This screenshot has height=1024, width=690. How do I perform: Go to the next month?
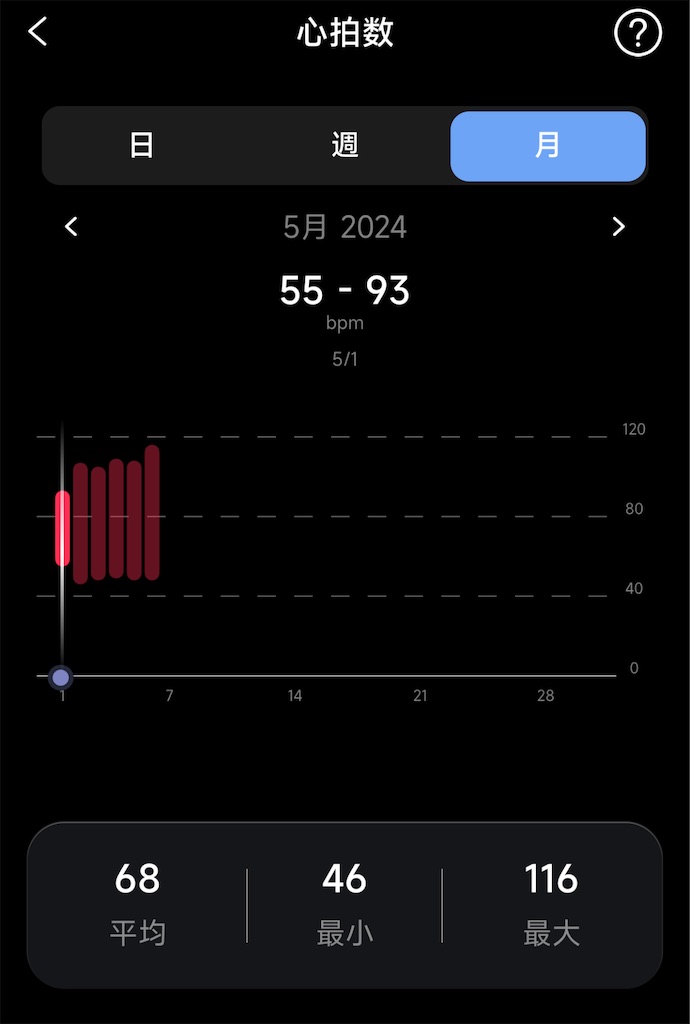(618, 227)
